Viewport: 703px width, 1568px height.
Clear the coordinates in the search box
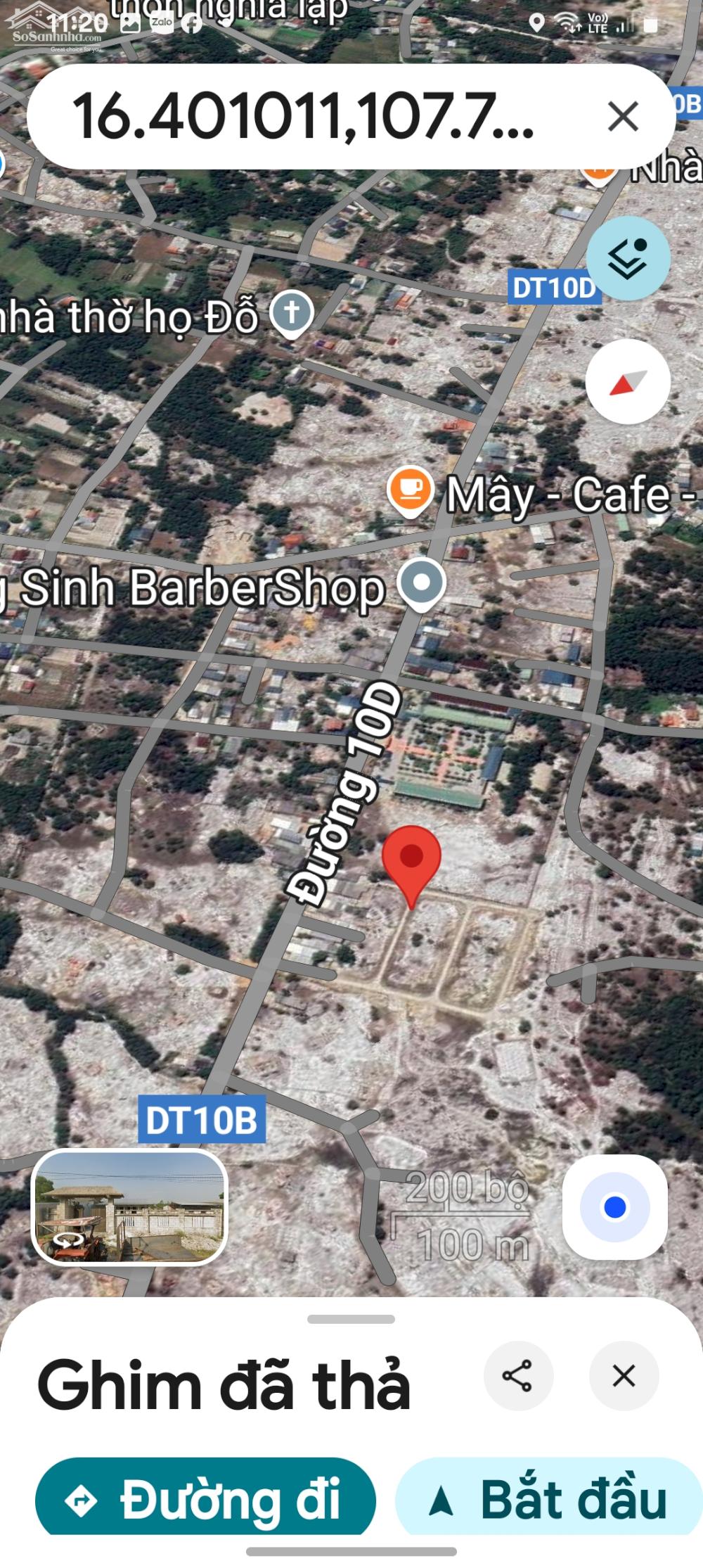pyautogui.click(x=623, y=117)
